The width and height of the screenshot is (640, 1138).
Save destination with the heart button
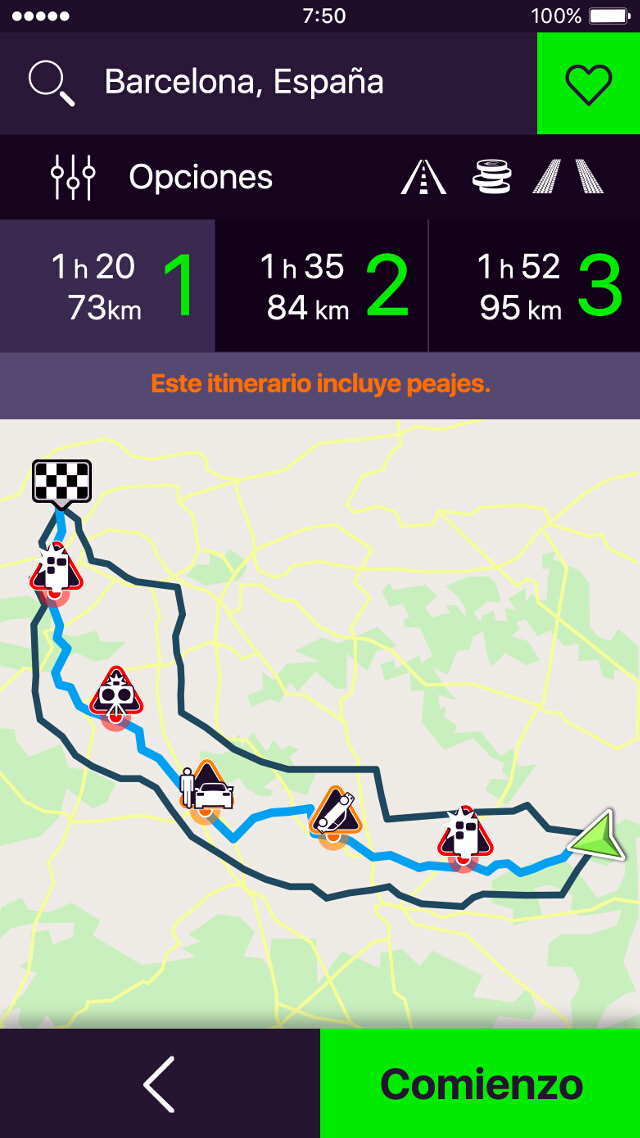[588, 83]
